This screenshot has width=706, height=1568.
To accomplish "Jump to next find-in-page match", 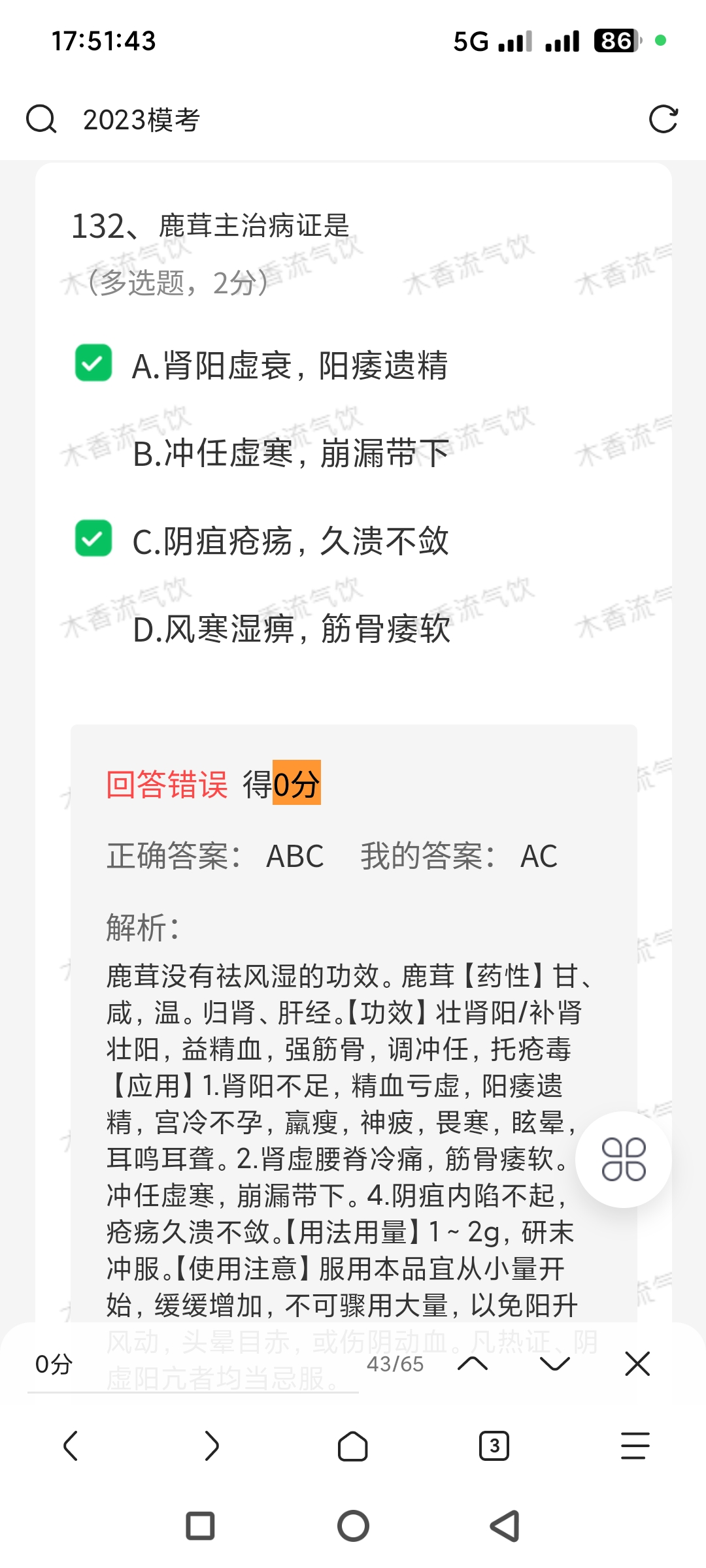I will (x=555, y=1364).
